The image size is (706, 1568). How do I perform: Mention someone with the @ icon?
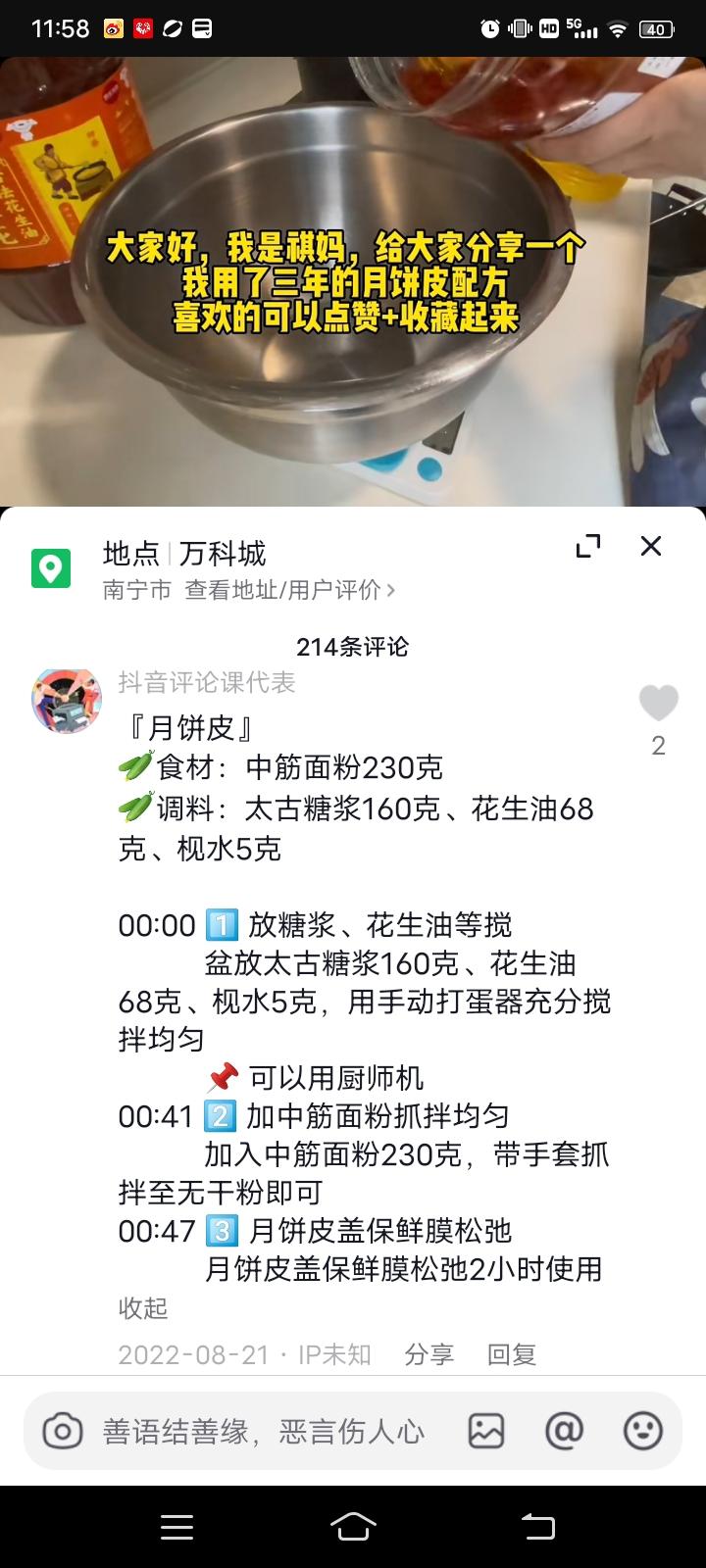click(564, 1432)
